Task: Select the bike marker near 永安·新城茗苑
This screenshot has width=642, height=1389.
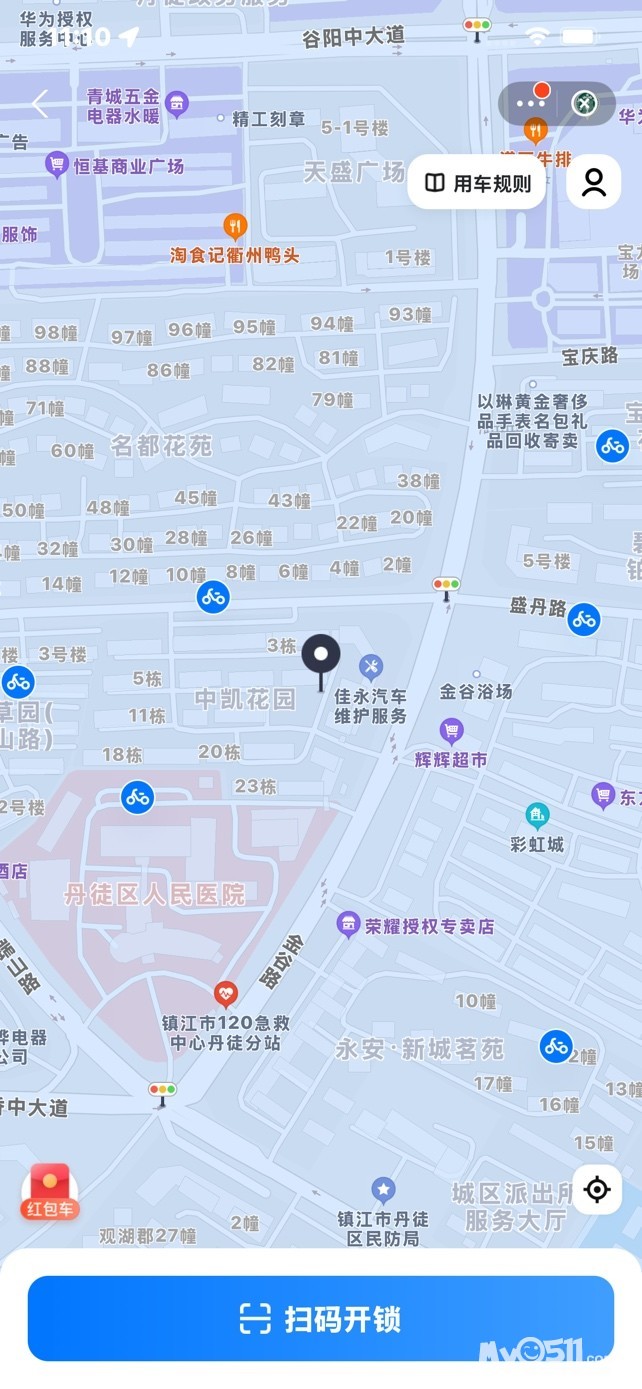Action: [x=556, y=1047]
